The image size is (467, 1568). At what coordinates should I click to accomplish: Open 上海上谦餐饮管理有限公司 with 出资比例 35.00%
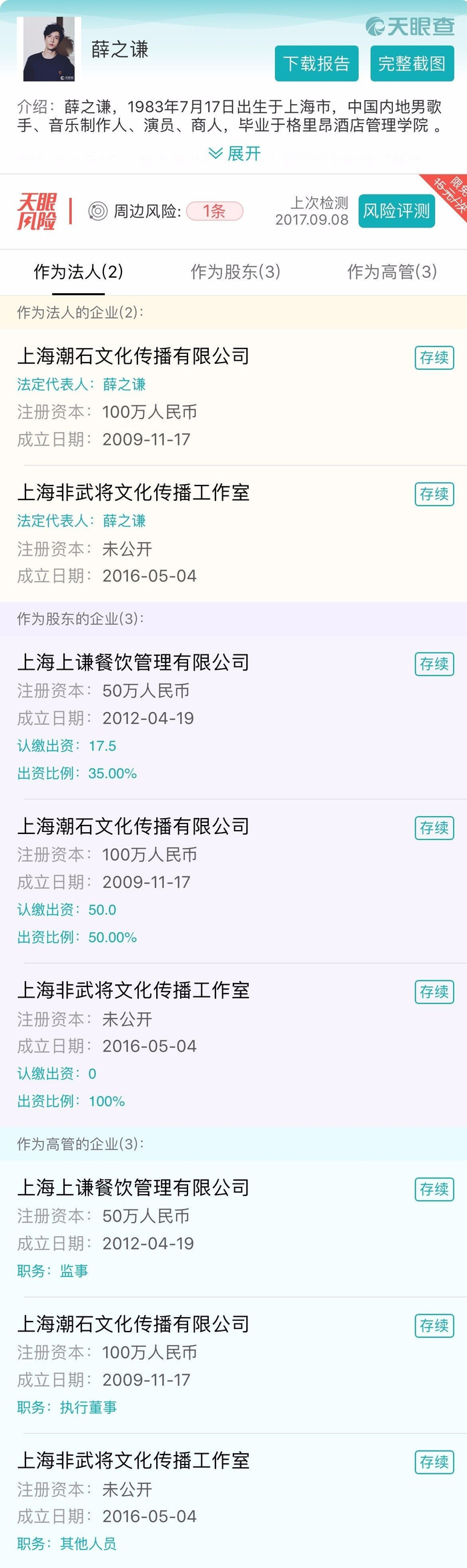point(133,662)
